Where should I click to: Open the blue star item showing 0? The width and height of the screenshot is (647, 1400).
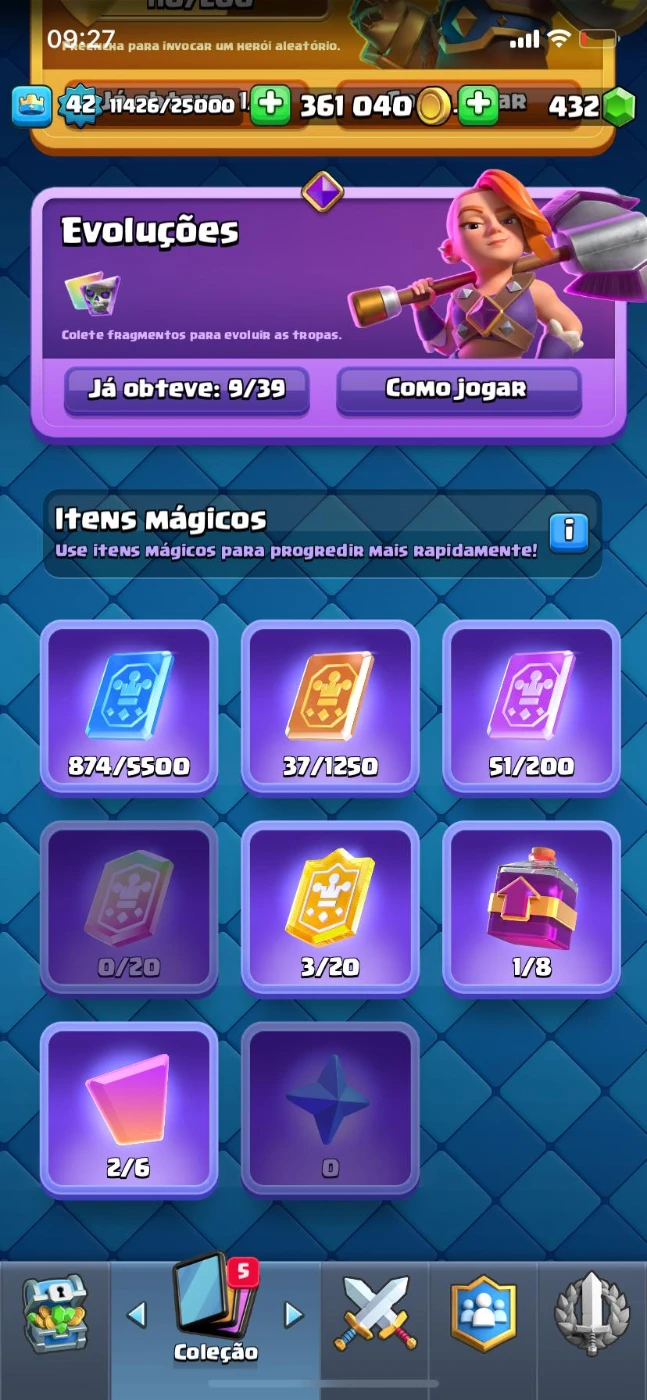(330, 1108)
